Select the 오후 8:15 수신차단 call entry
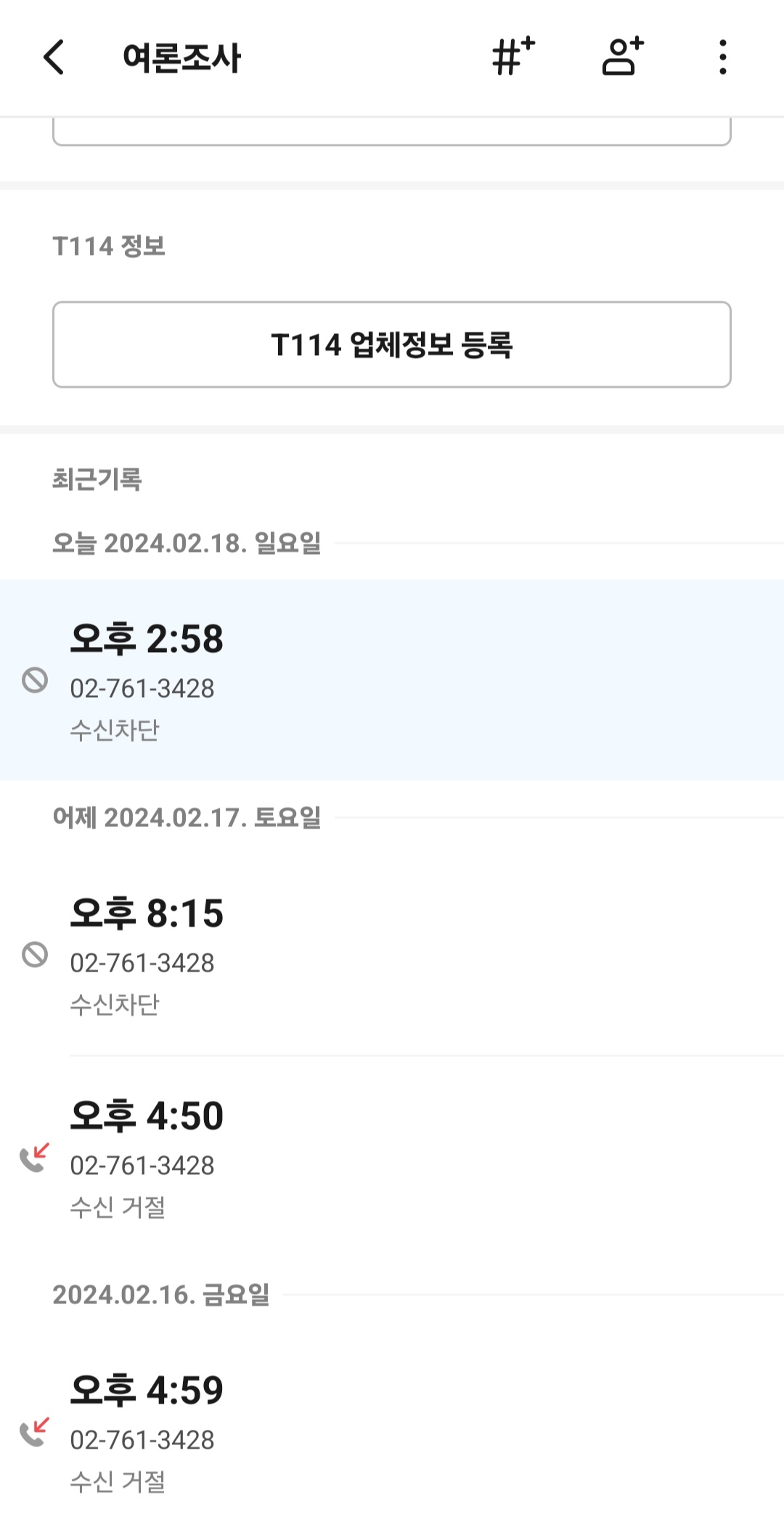The height and width of the screenshot is (1522, 784). tap(392, 955)
